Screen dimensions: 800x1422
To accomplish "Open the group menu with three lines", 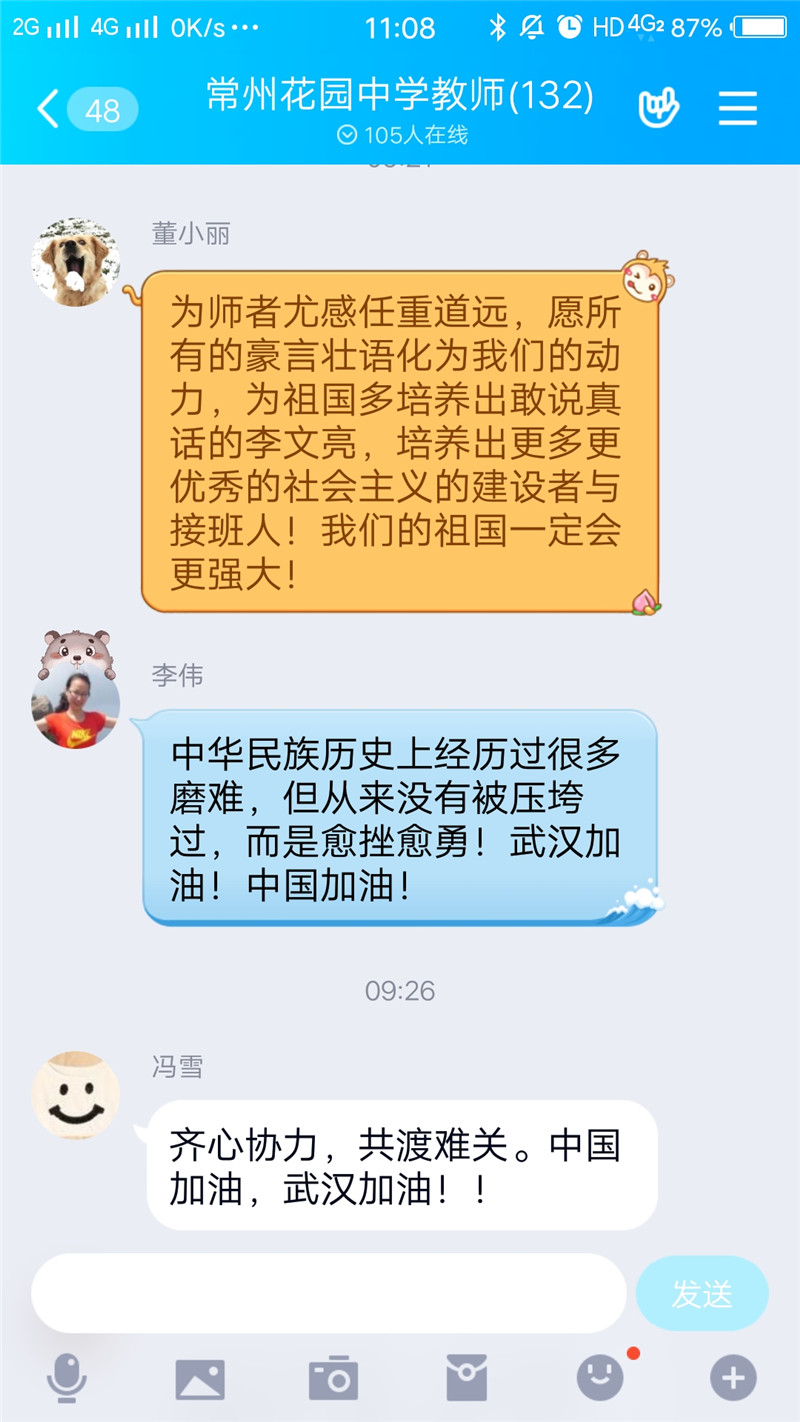I will pyautogui.click(x=738, y=108).
